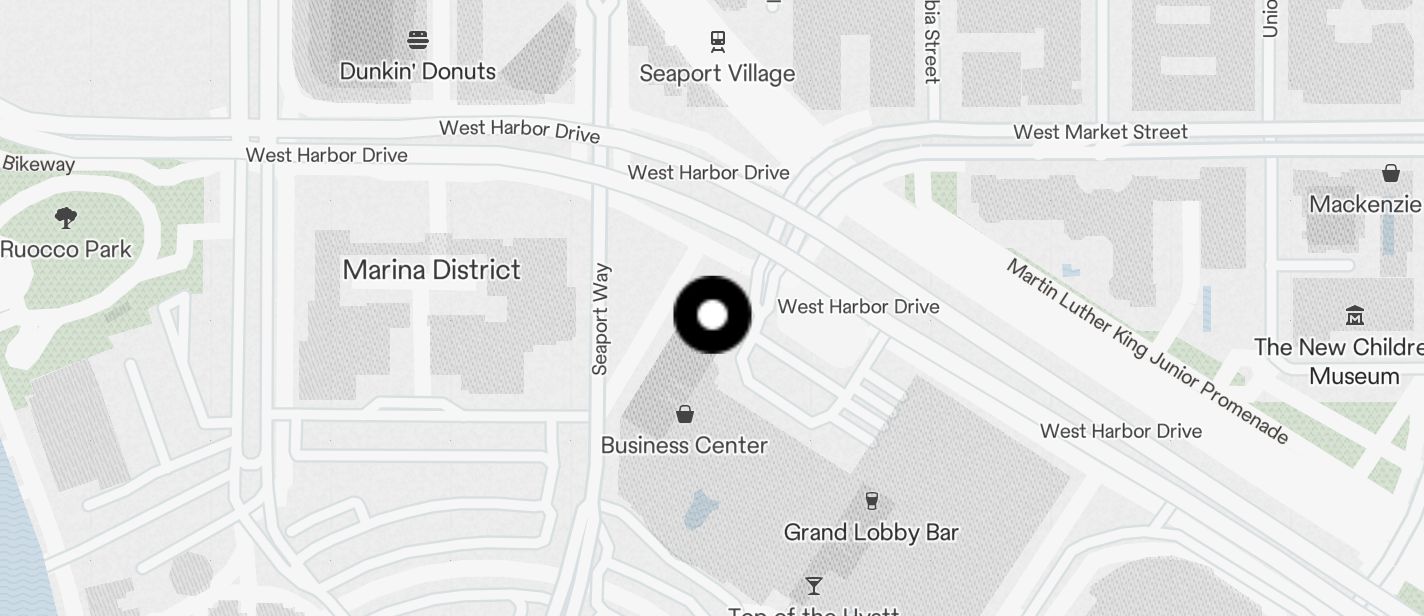Open the Seaport Village station marker
This screenshot has height=616, width=1424.
tap(717, 41)
